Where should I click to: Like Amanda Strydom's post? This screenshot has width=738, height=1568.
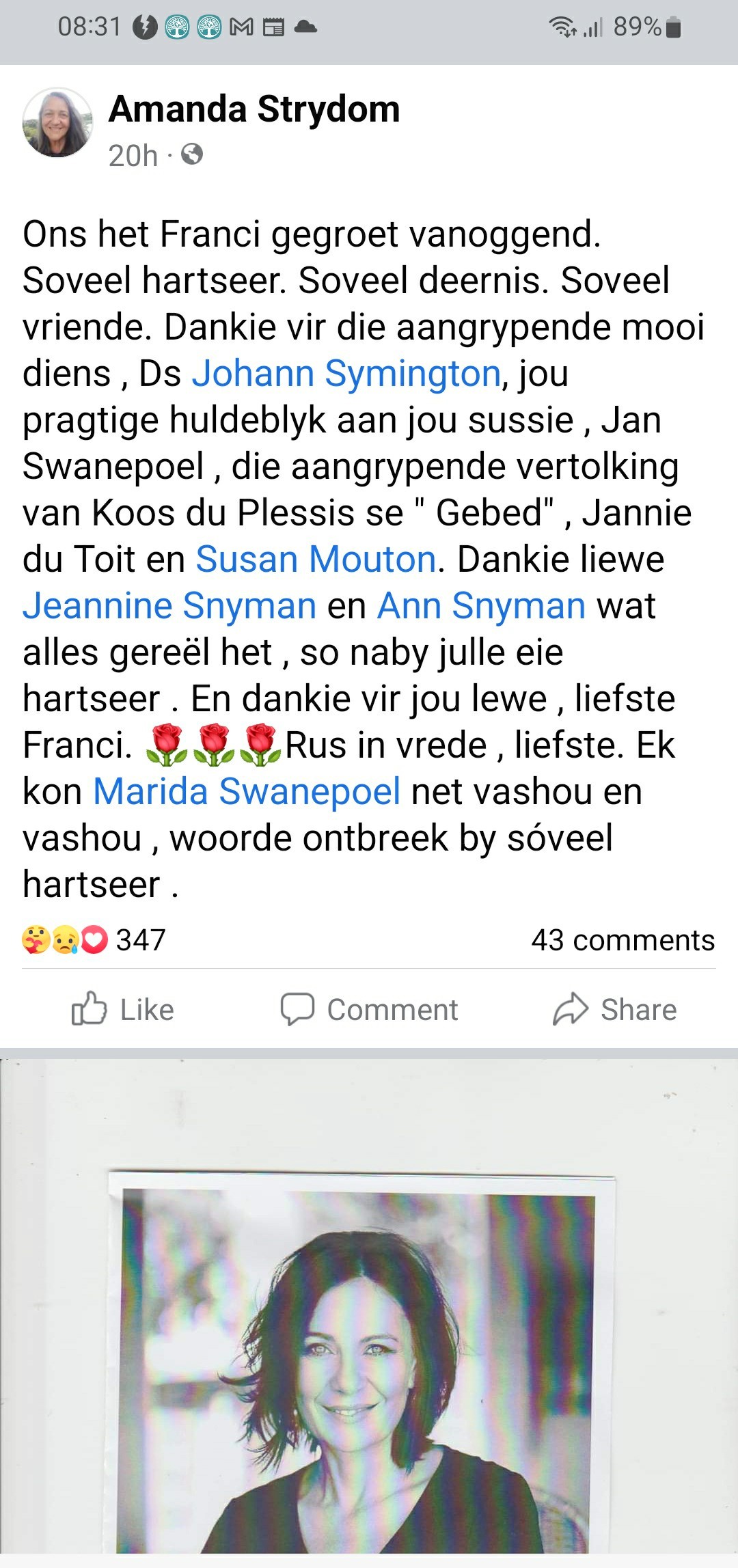(x=123, y=1009)
